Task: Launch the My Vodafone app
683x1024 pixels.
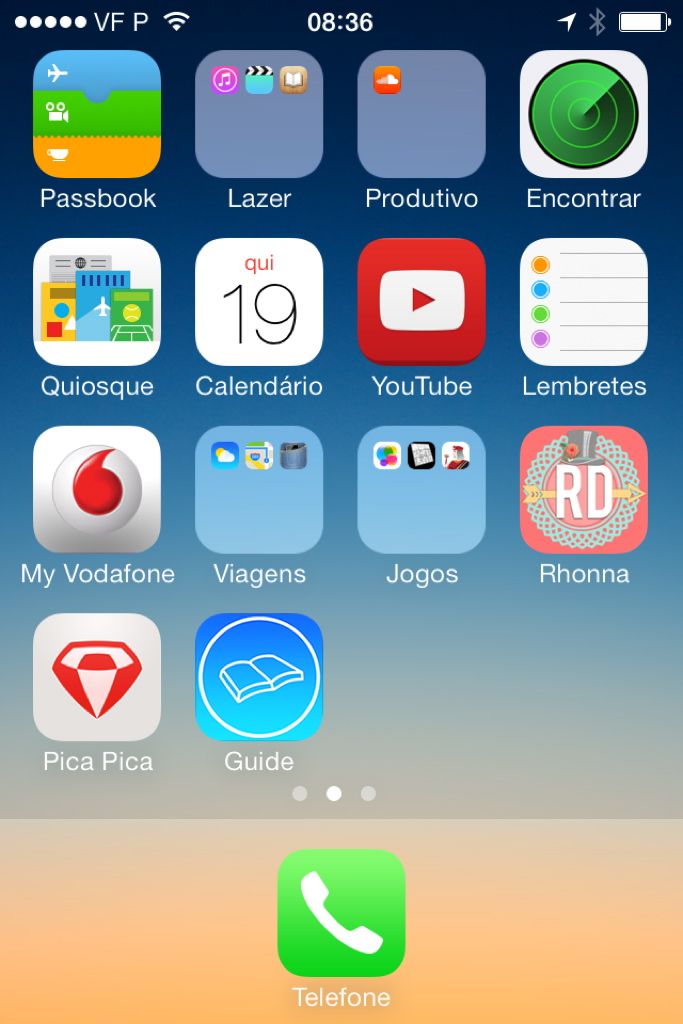Action: coord(97,490)
